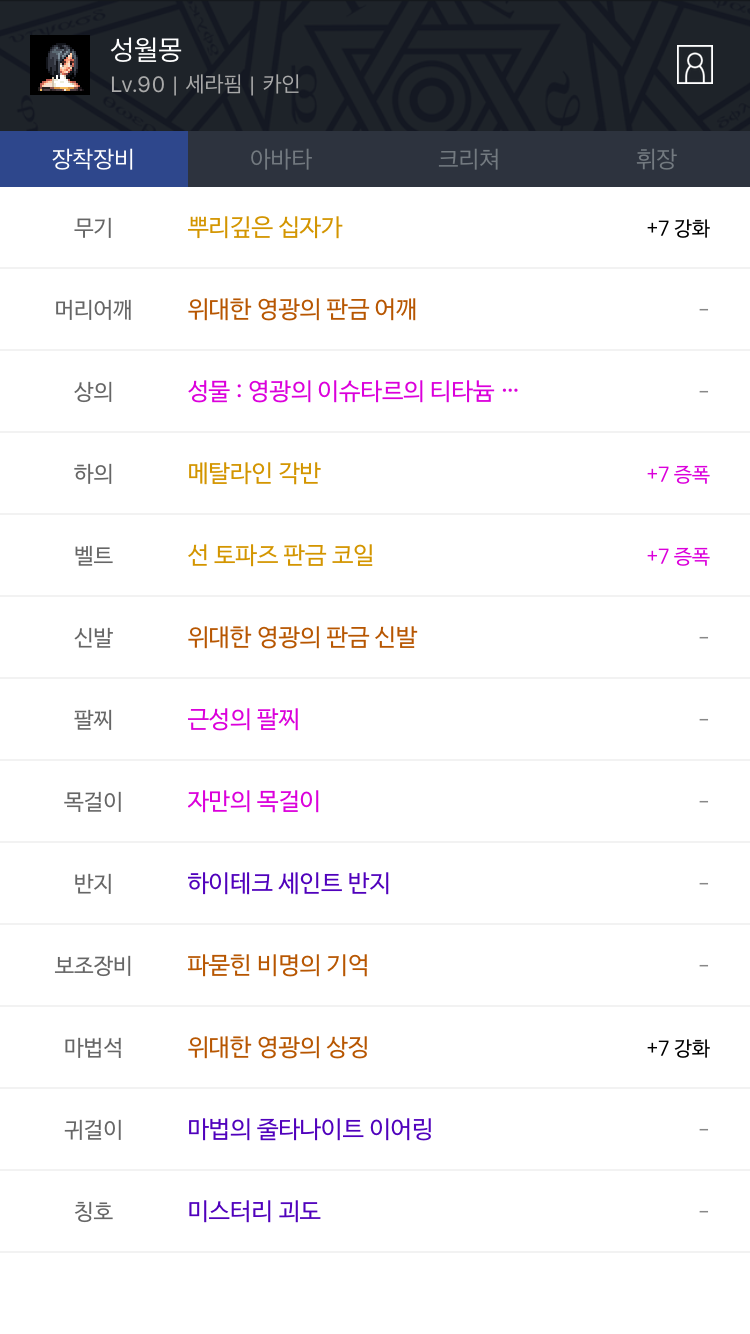View the 하이테크 세인트 반지 ring
Screen dimensions: 750x1334
pyautogui.click(x=375, y=884)
